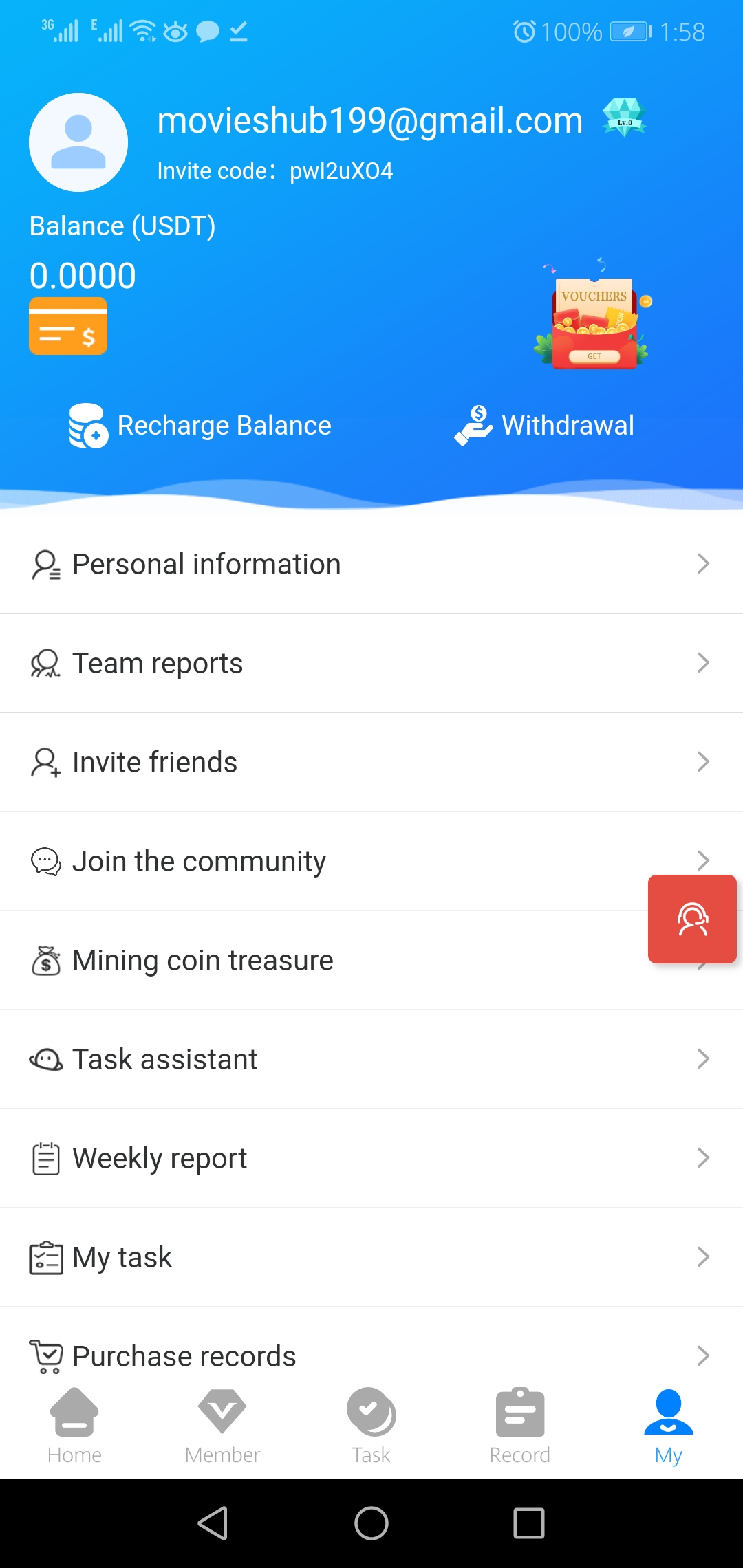View the Weekly report
The height and width of the screenshot is (1568, 743).
[x=371, y=1158]
